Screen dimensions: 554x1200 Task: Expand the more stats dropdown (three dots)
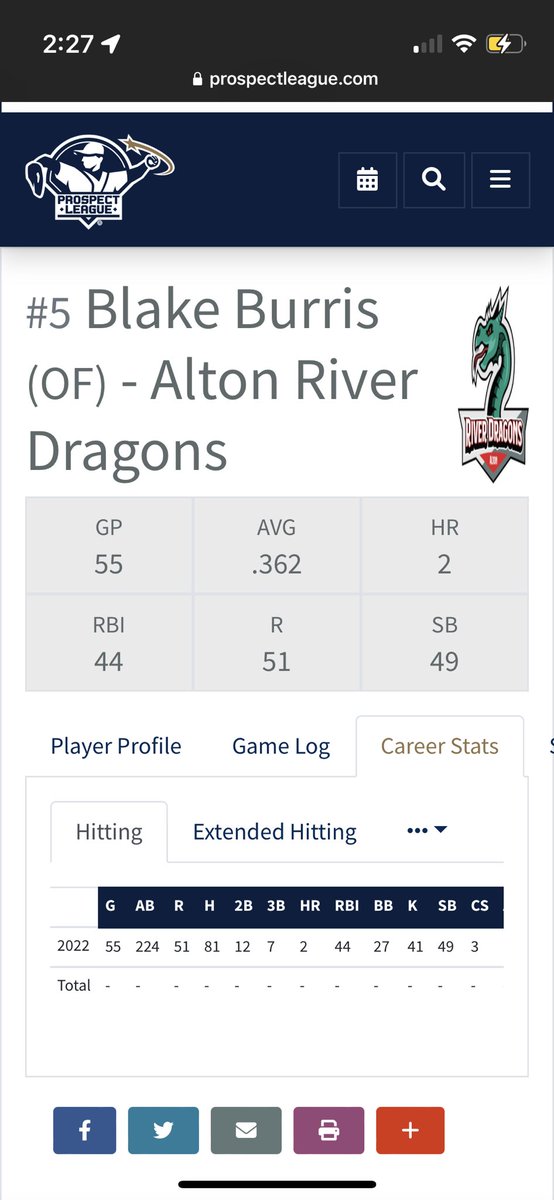[427, 831]
